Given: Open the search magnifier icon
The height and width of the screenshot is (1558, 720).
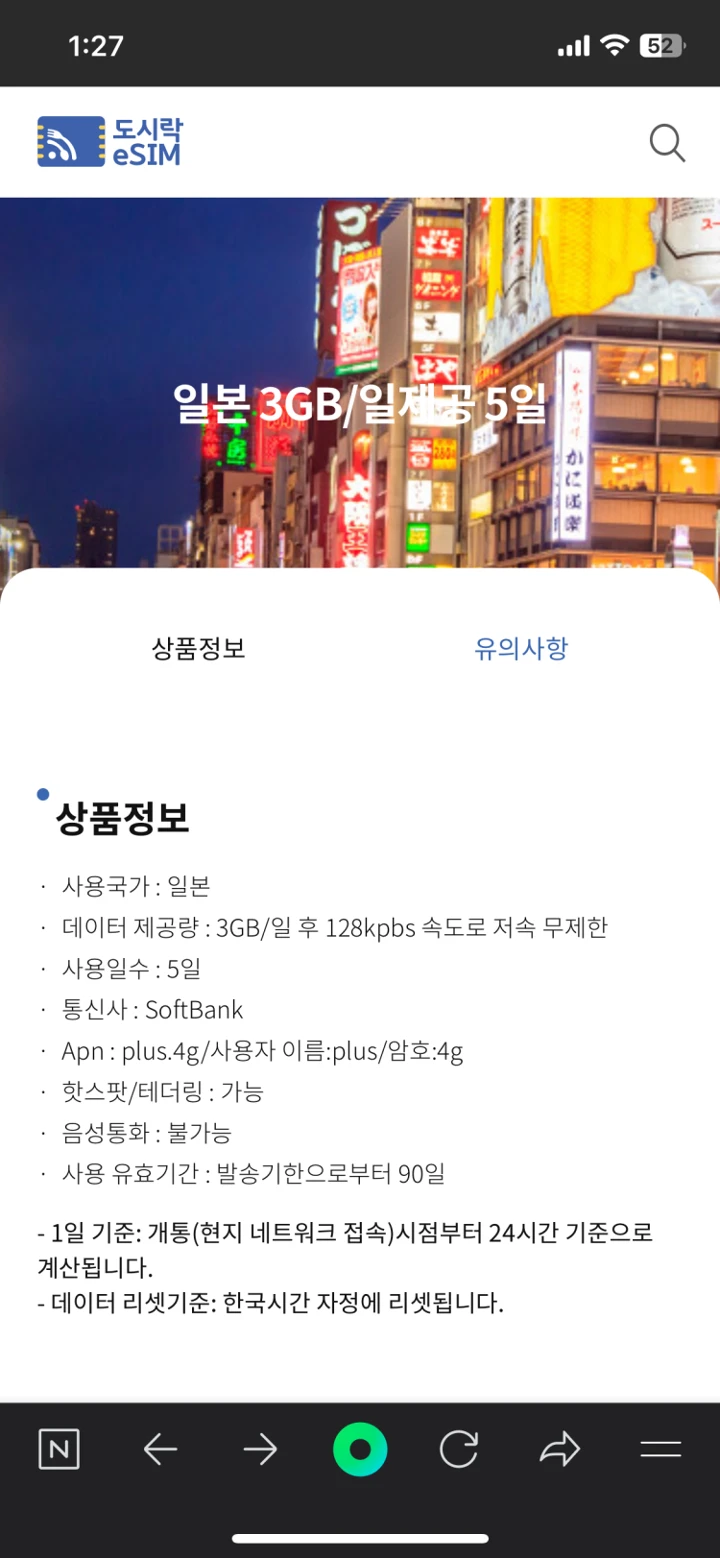Looking at the screenshot, I should coord(666,142).
